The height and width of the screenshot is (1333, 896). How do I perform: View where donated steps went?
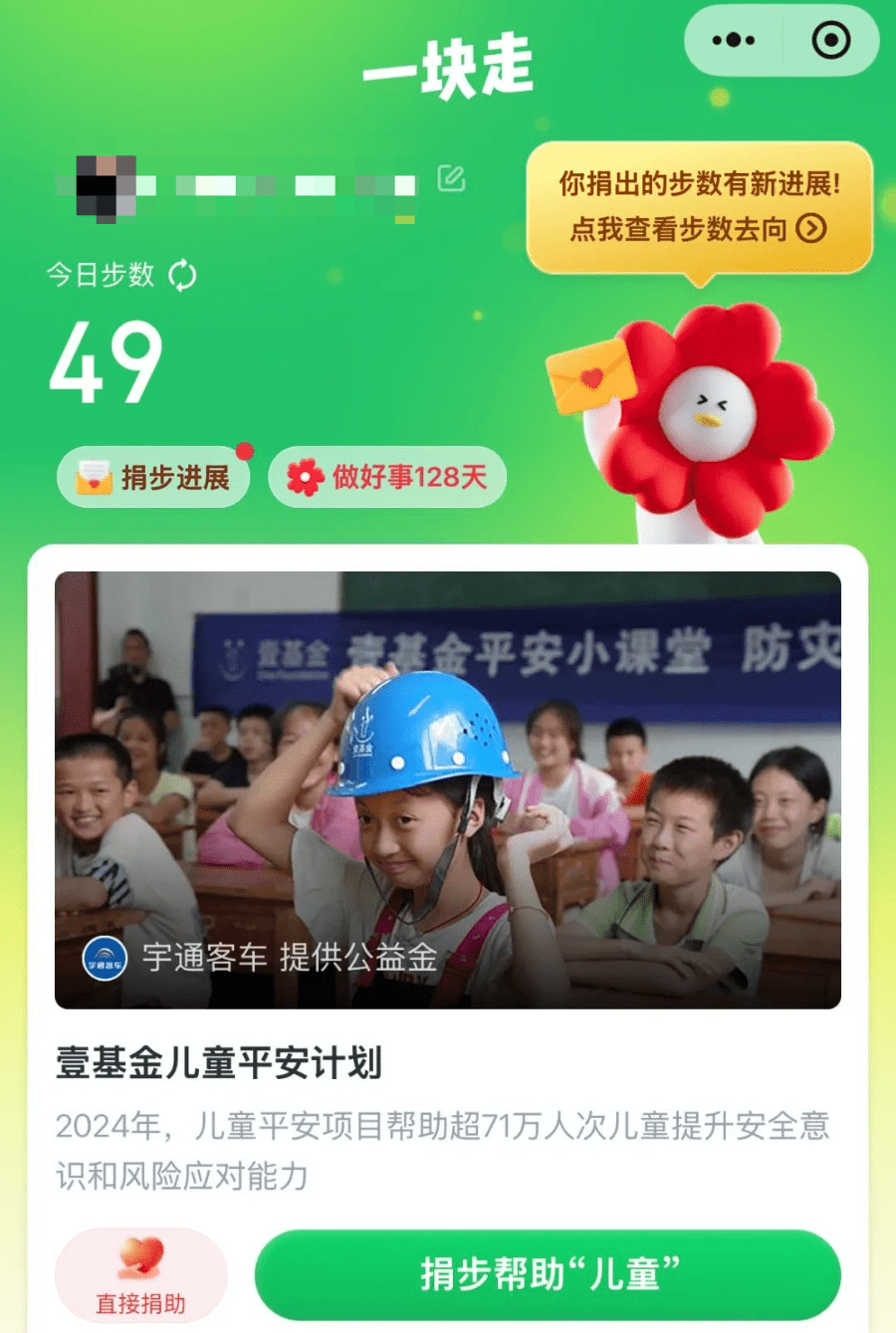click(699, 207)
